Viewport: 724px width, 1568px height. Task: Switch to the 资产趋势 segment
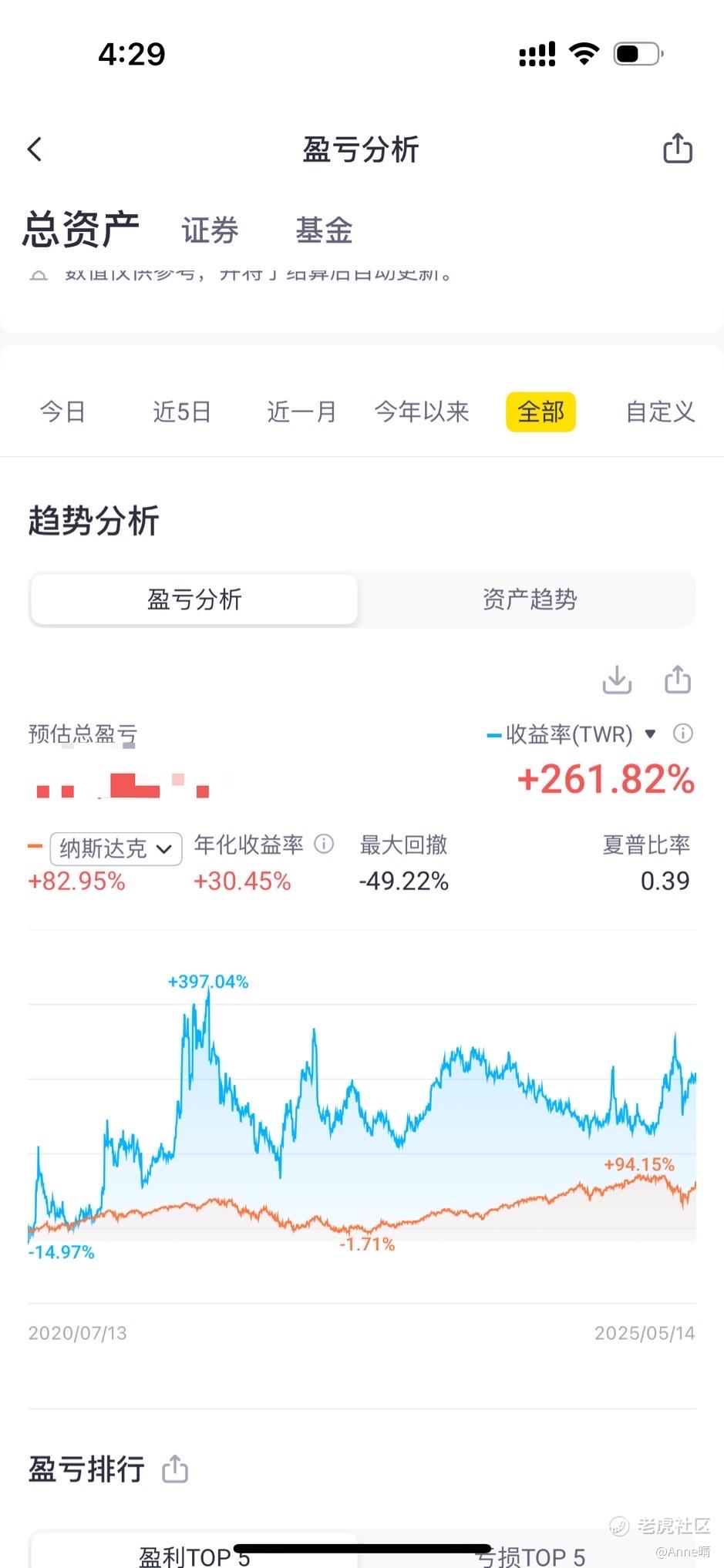[x=529, y=599]
